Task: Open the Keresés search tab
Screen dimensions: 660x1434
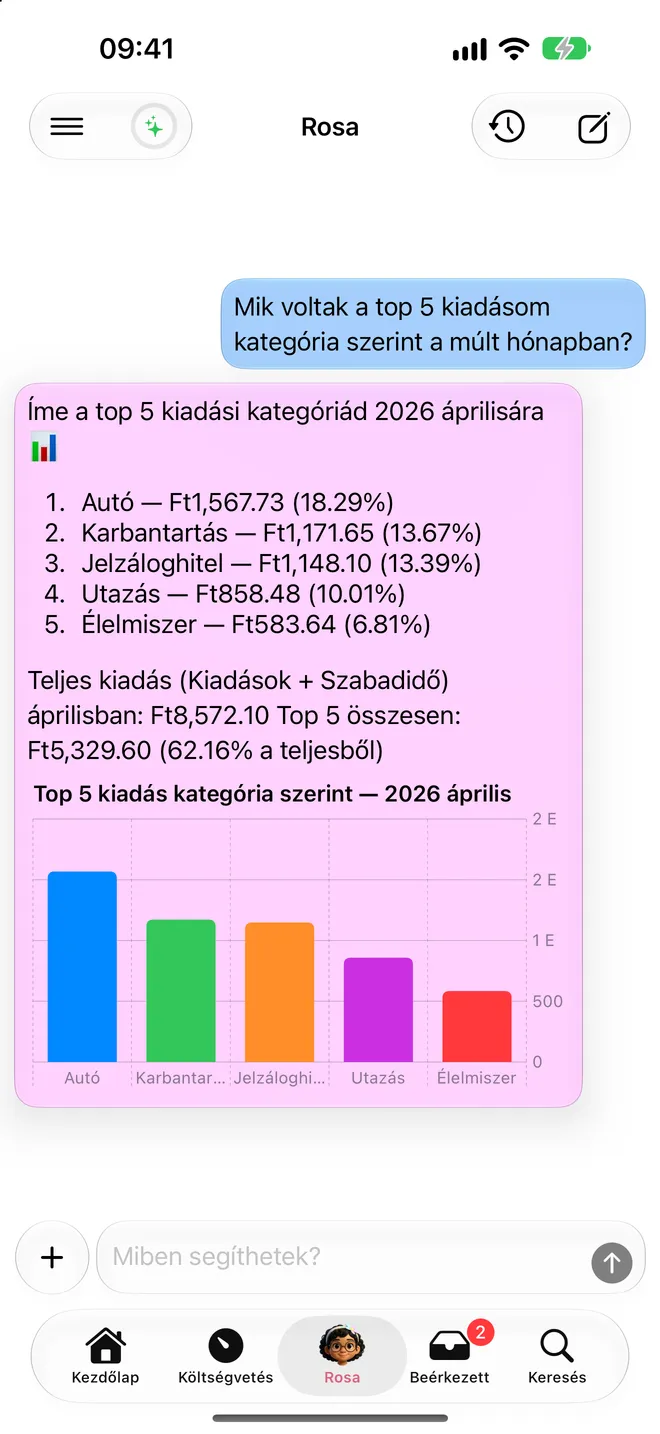Action: coord(557,1357)
